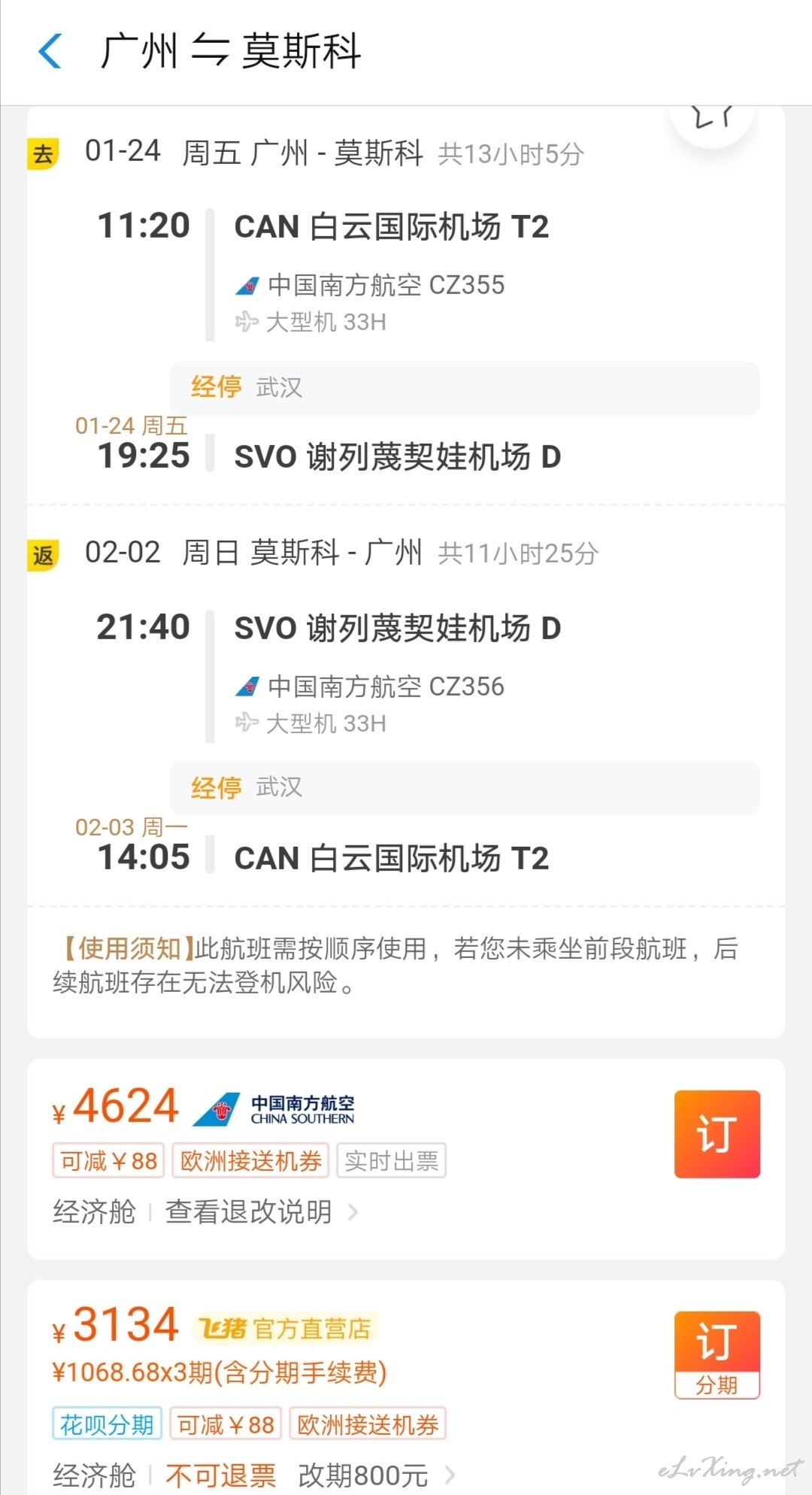This screenshot has width=812, height=1495.
Task: Book the ¥3134 fare with 分期
Action: click(717, 1355)
